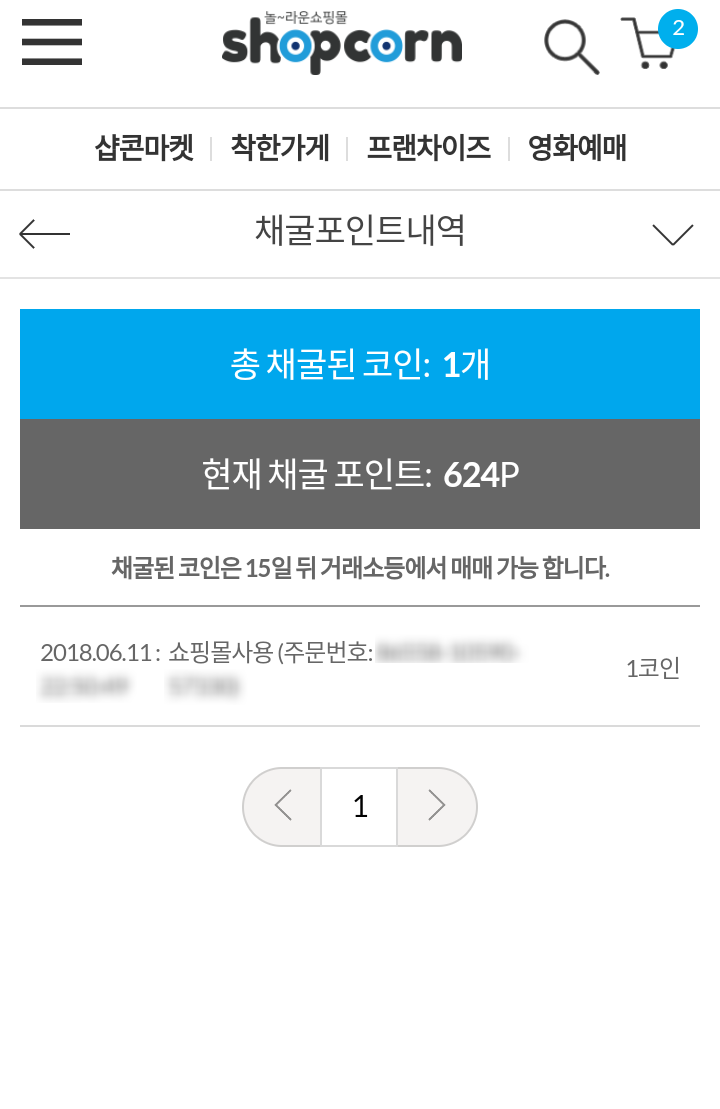Select page number 1 in pagination
The width and height of the screenshot is (720, 1109).
(359, 806)
